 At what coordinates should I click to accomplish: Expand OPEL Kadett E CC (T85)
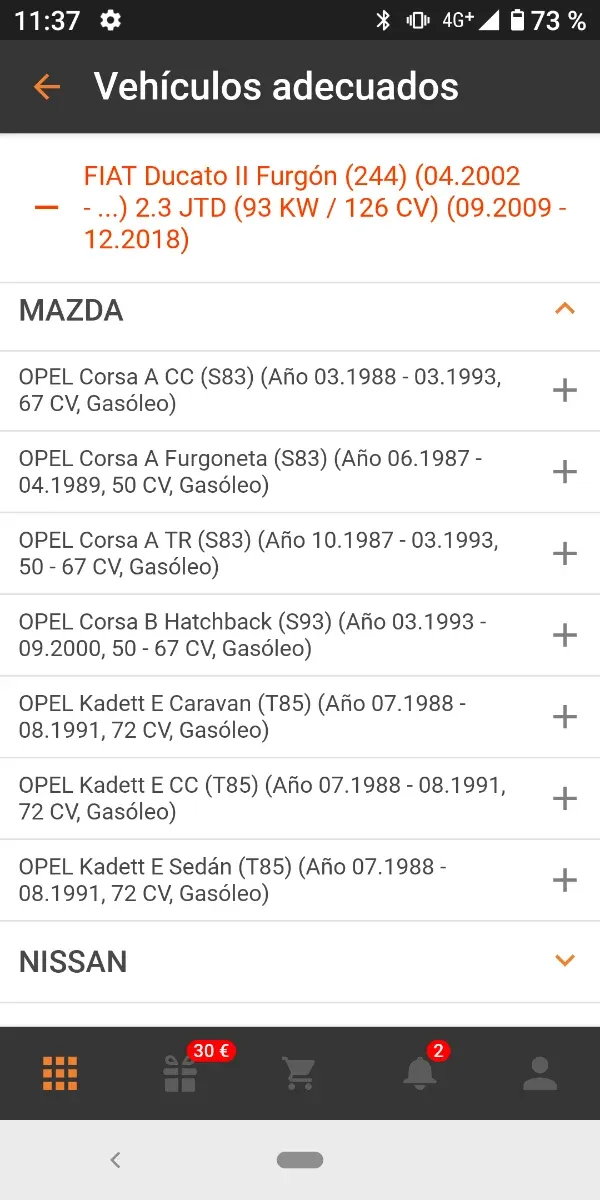click(x=564, y=798)
